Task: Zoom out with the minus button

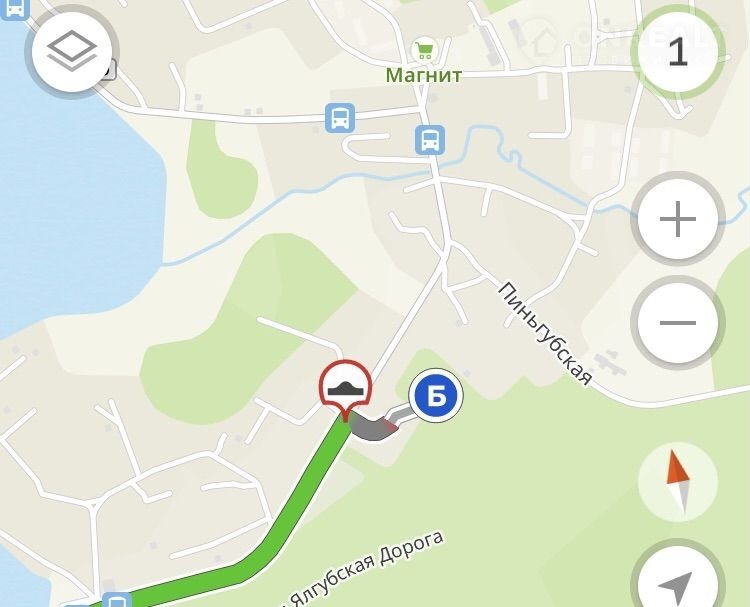Action: pos(678,323)
